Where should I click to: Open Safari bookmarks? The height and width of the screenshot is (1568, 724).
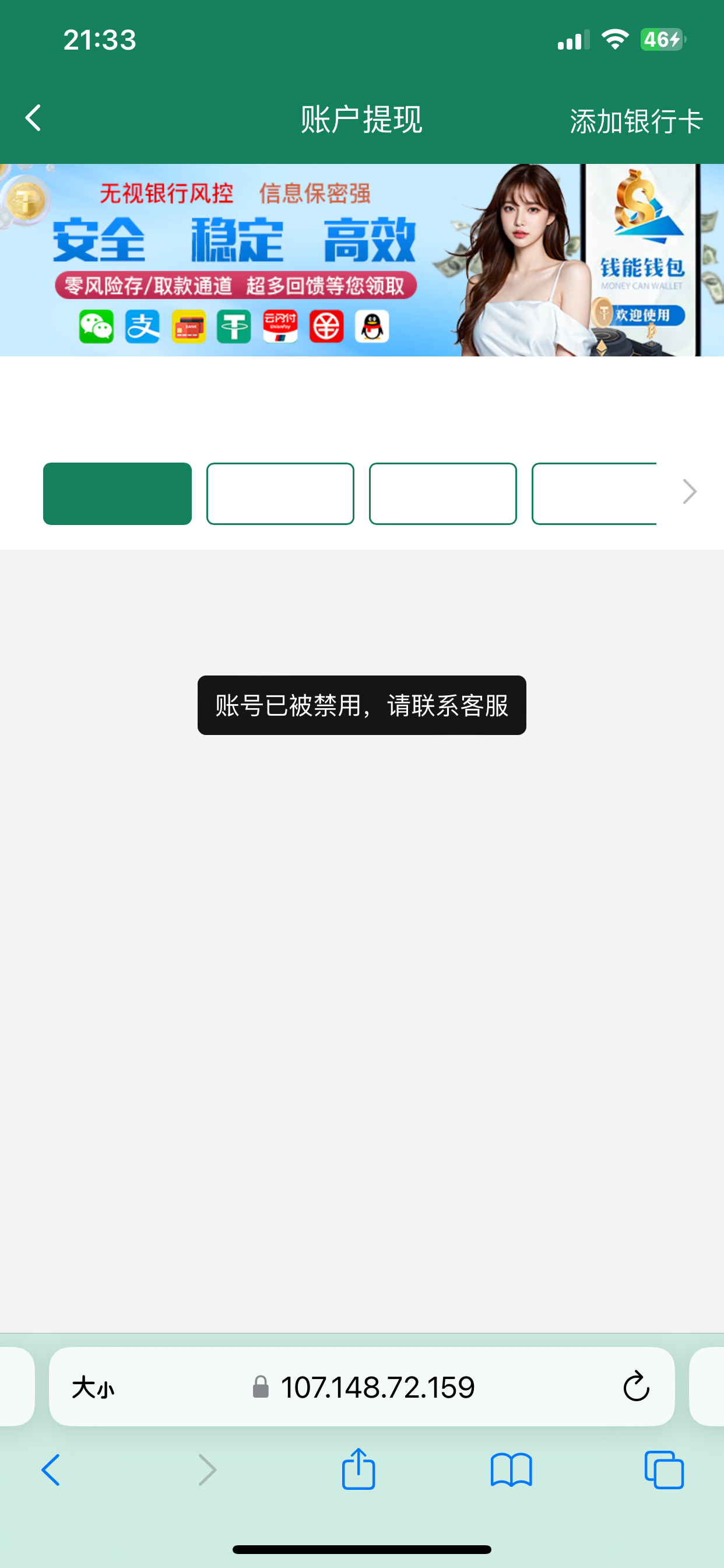(511, 1470)
